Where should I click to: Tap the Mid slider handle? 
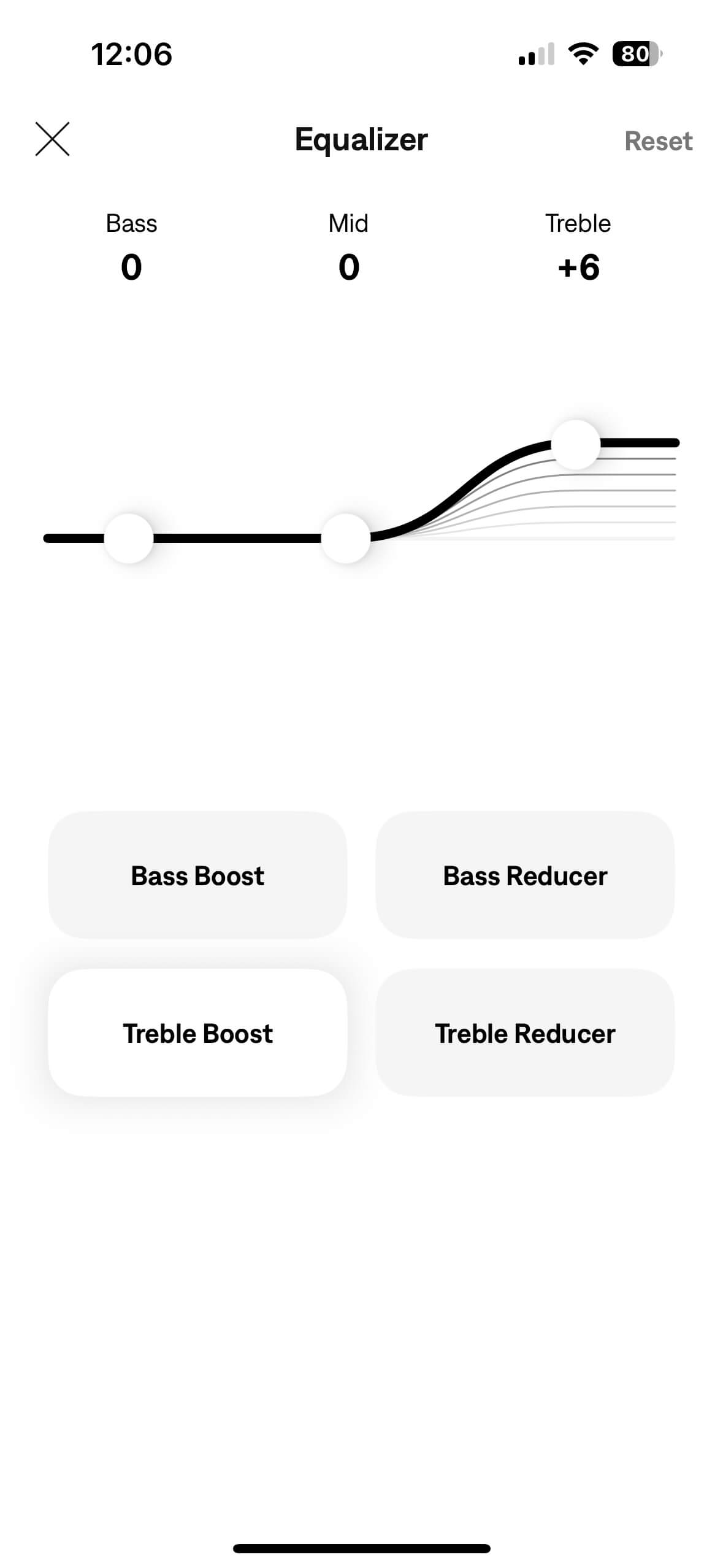[x=346, y=539]
